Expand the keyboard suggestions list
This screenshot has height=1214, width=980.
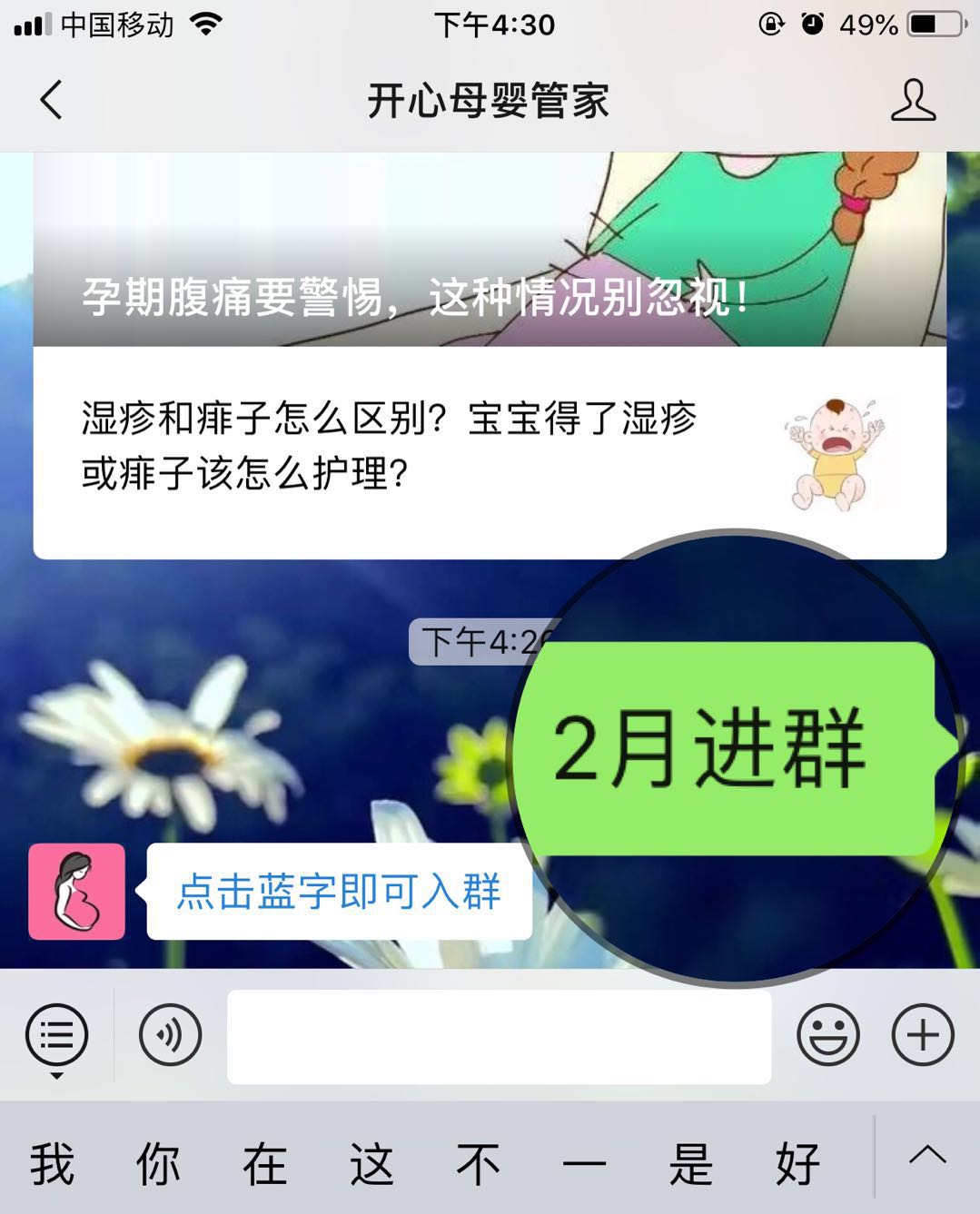coord(927,1156)
